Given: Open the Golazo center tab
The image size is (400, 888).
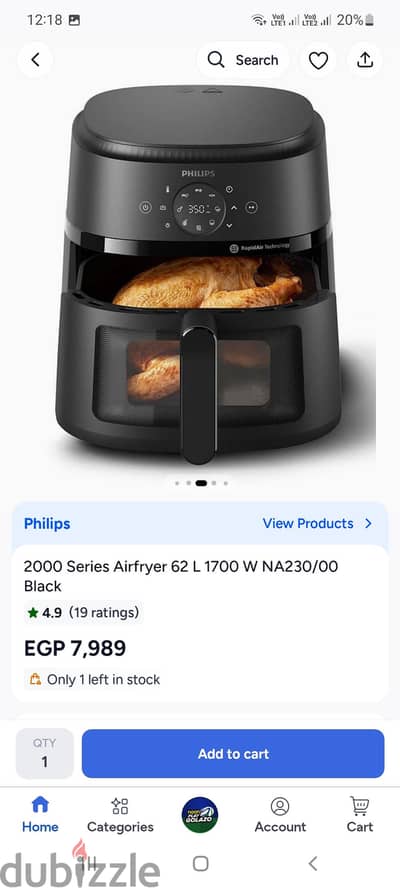Looking at the screenshot, I should (199, 814).
